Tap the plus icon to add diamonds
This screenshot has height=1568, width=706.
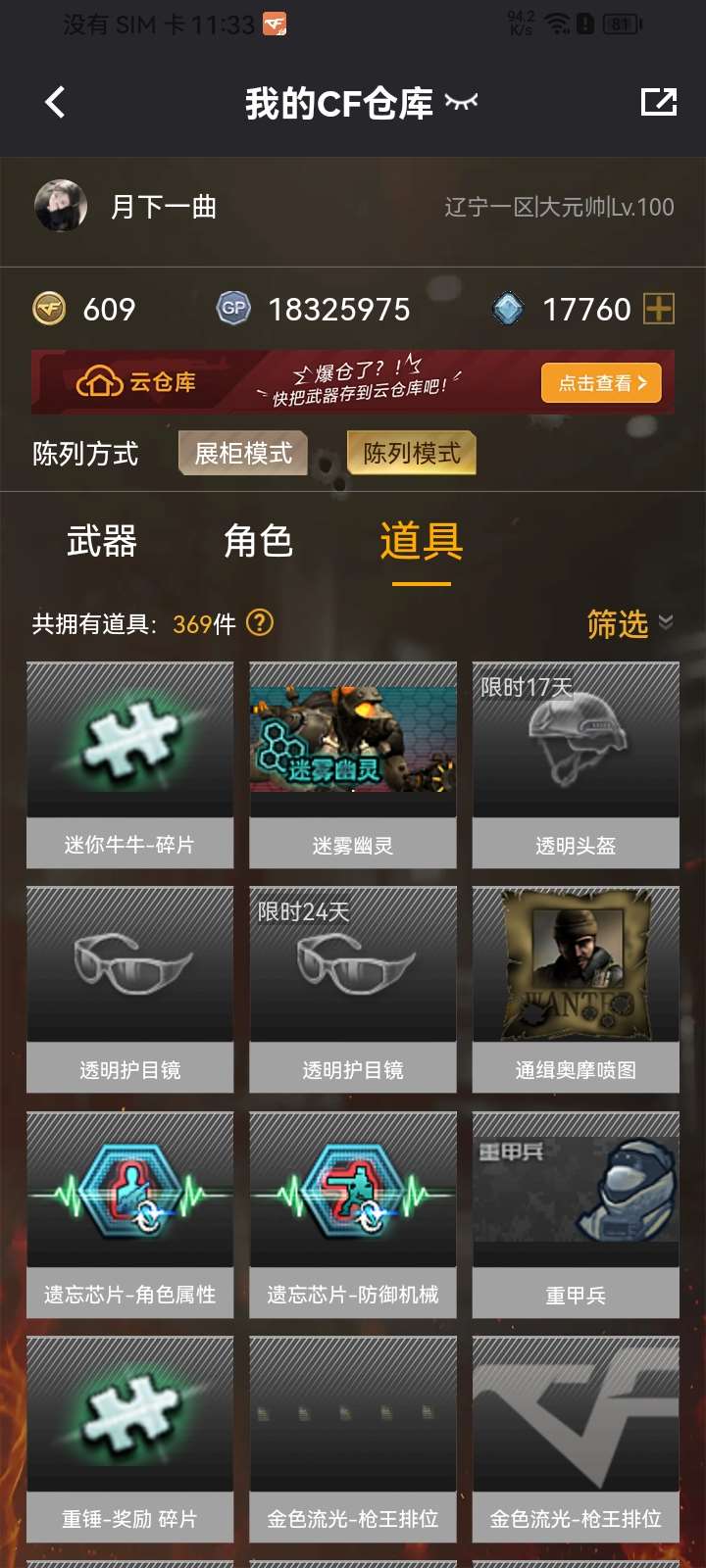(659, 309)
